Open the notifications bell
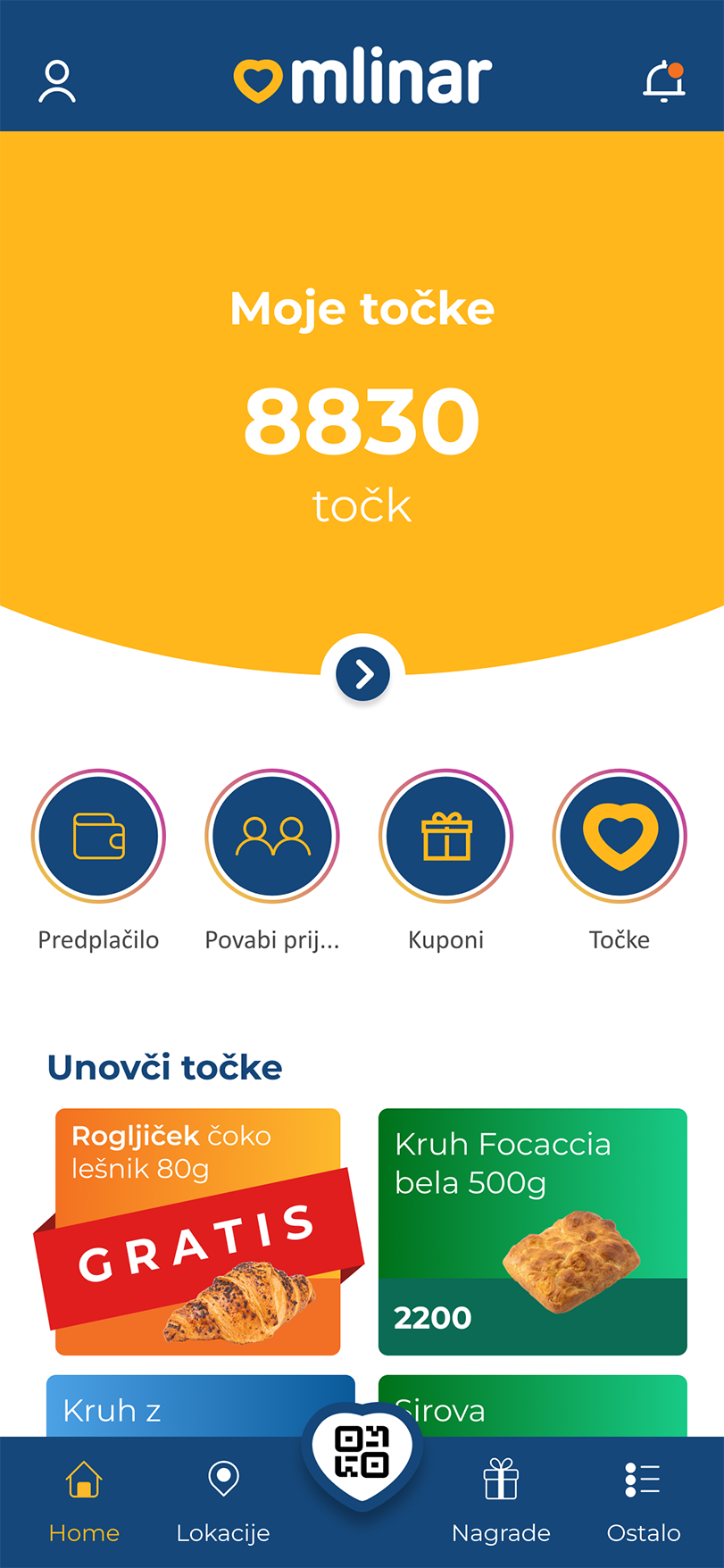The width and height of the screenshot is (724, 1568). (x=663, y=81)
